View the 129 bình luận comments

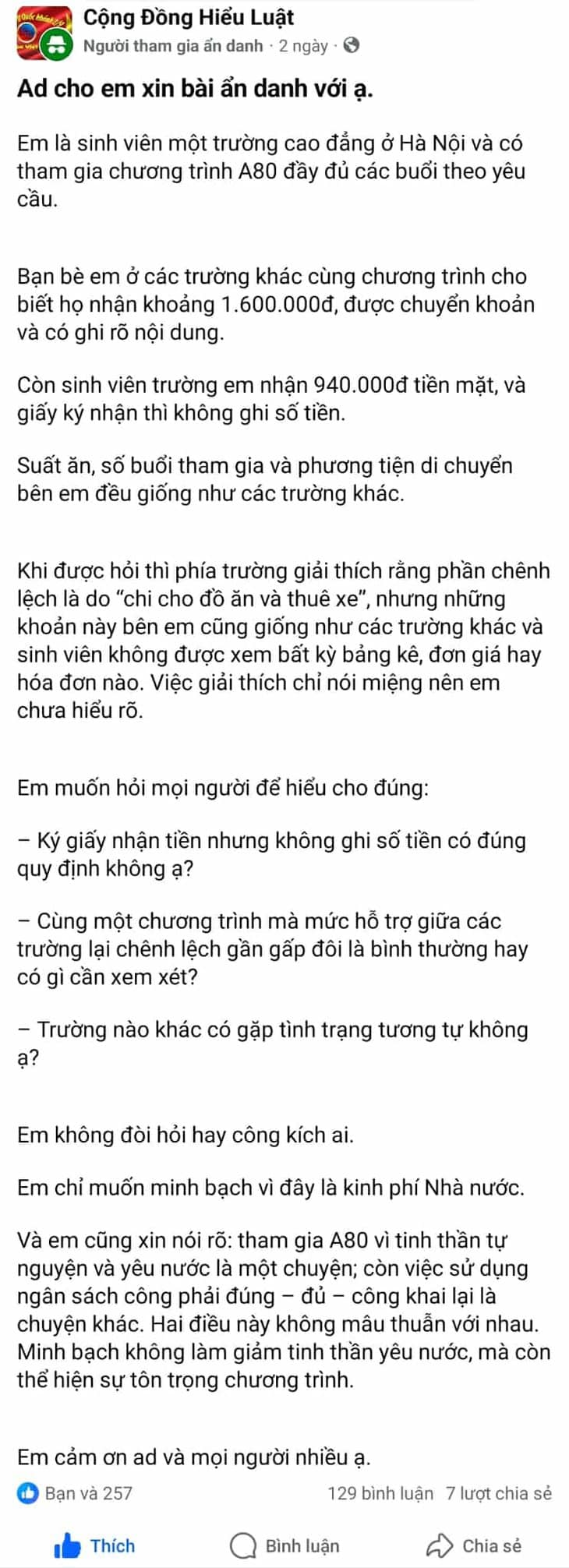(x=380, y=1492)
